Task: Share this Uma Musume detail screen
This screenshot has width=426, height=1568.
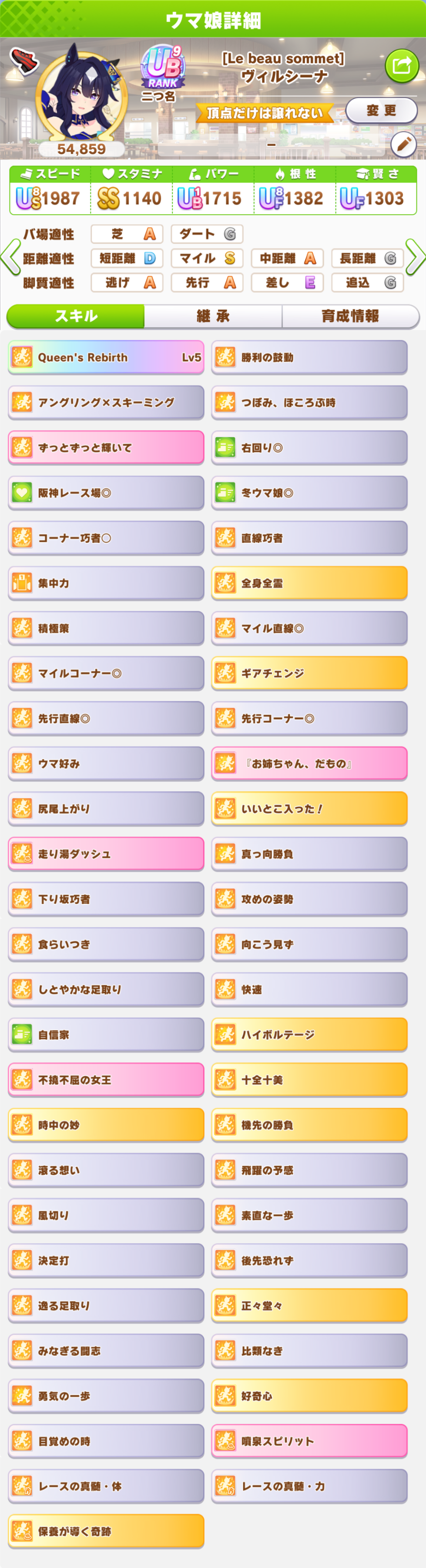Action: click(402, 65)
